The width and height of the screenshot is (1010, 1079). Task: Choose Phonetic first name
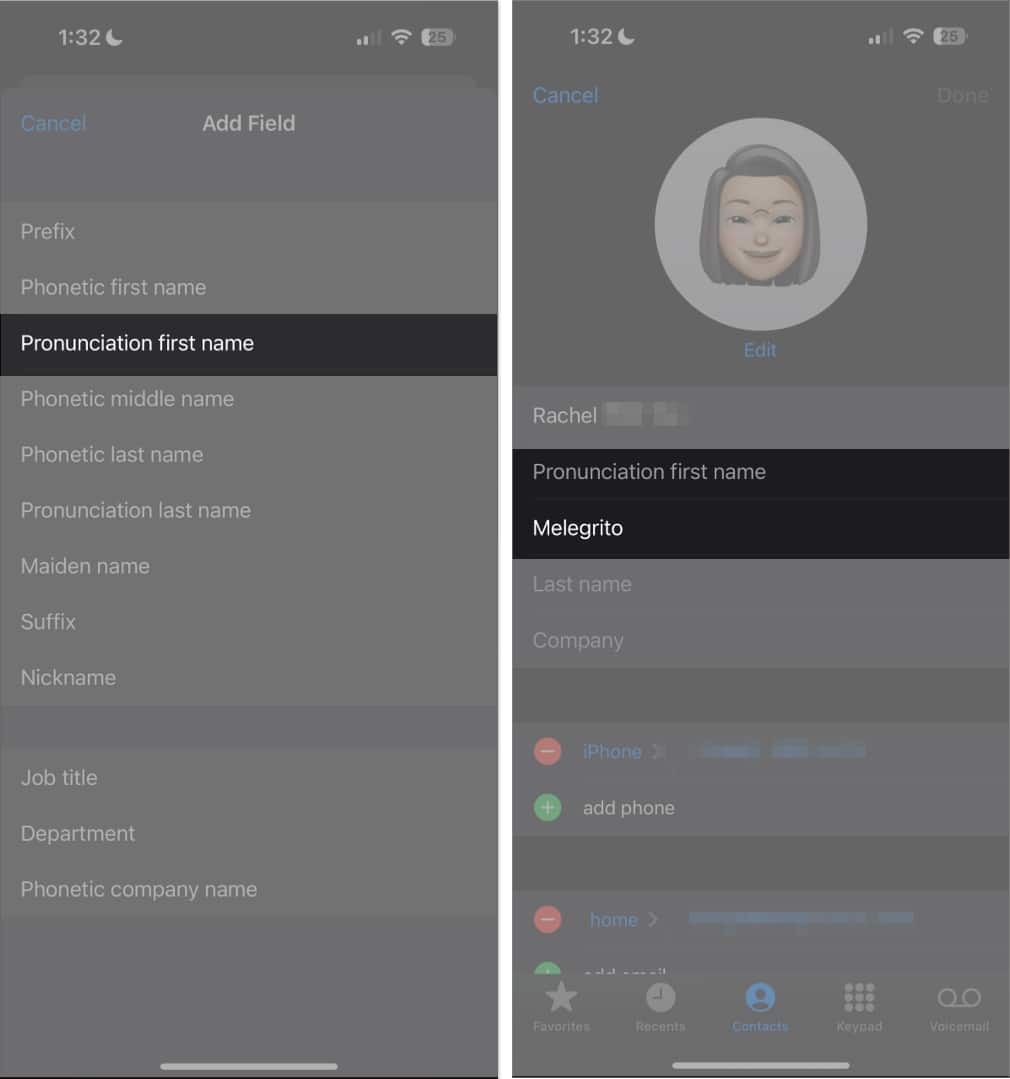point(113,287)
